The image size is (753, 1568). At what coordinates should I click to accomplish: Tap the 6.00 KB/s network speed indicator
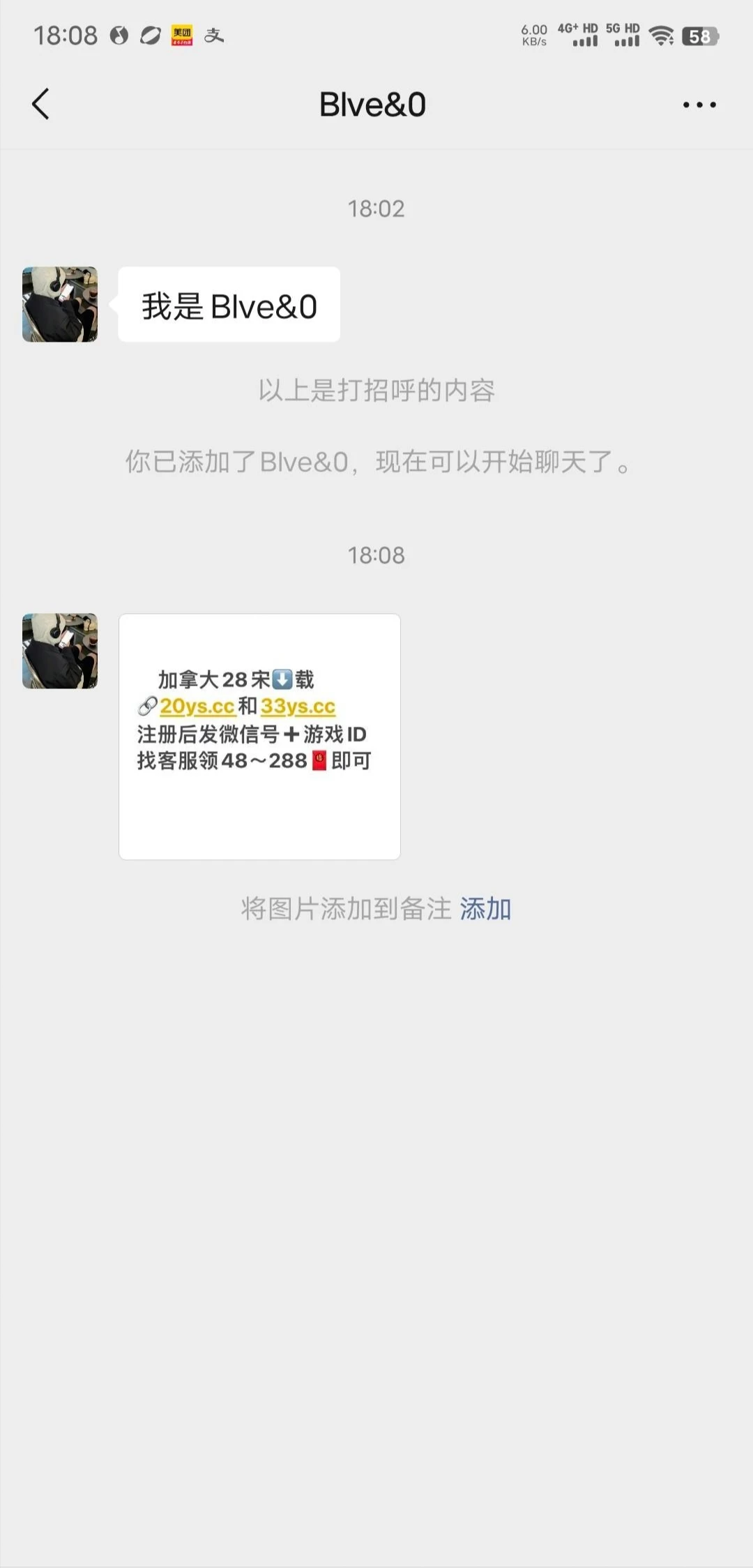533,35
